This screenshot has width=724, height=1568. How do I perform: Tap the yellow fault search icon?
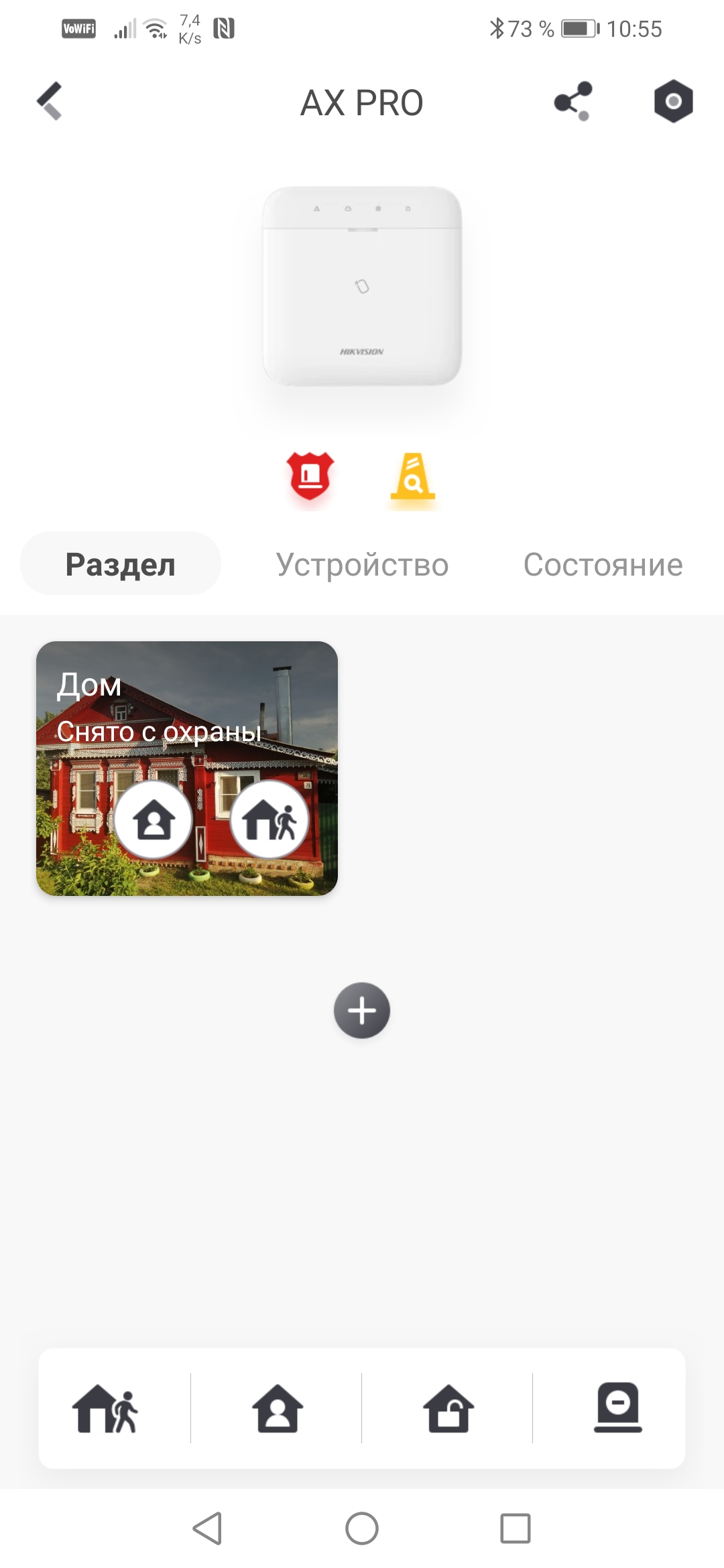[x=413, y=478]
